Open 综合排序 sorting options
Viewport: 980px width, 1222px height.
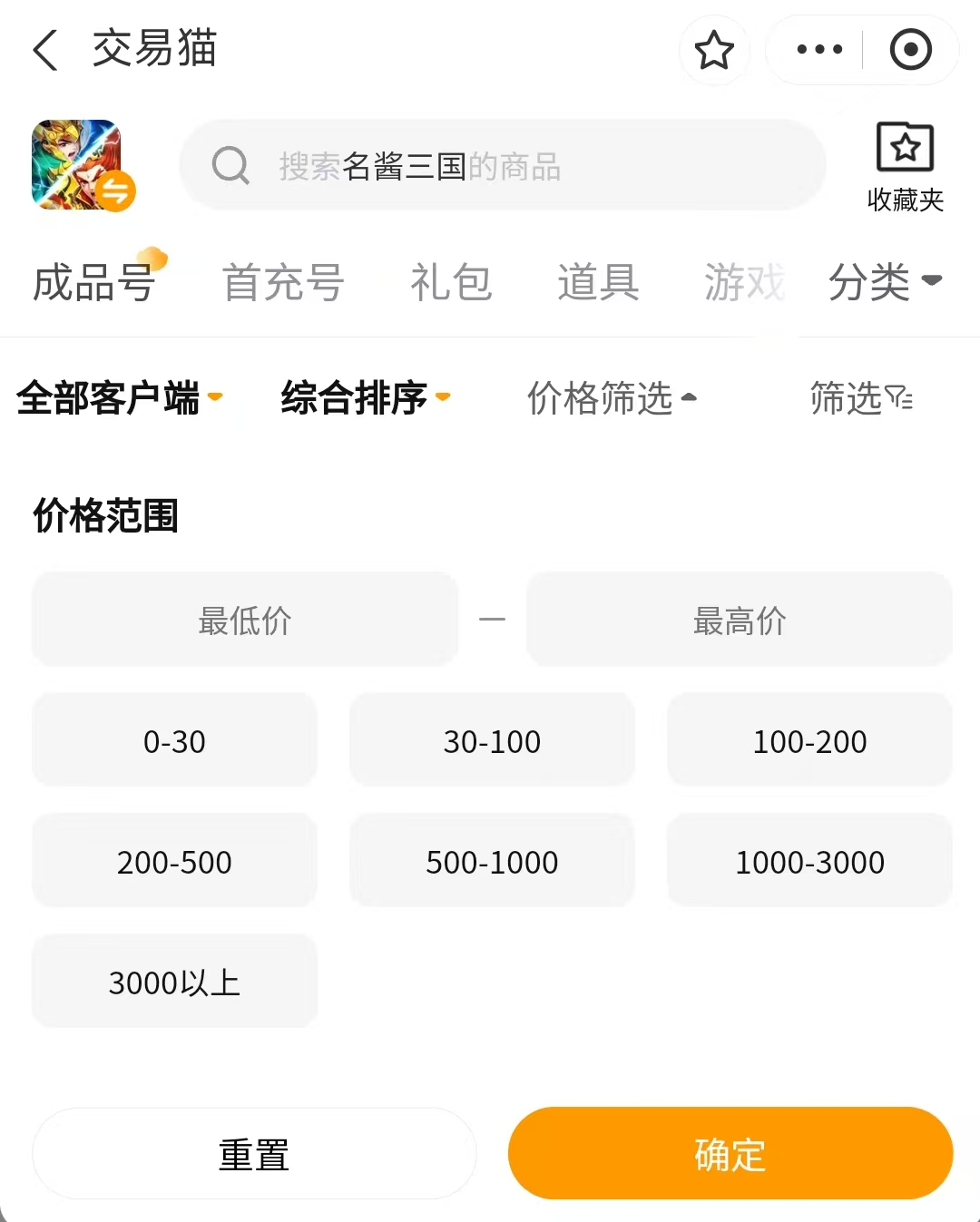[365, 397]
